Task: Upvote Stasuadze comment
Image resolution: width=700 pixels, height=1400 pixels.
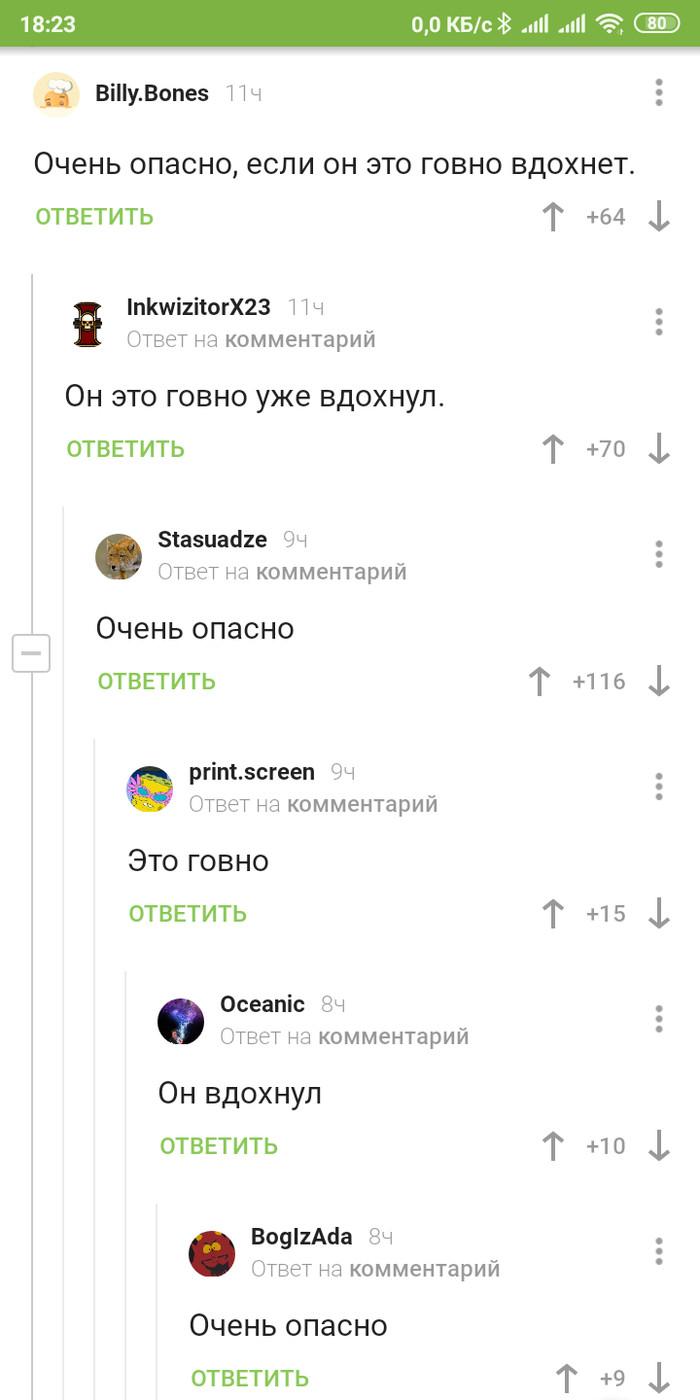Action: click(540, 682)
